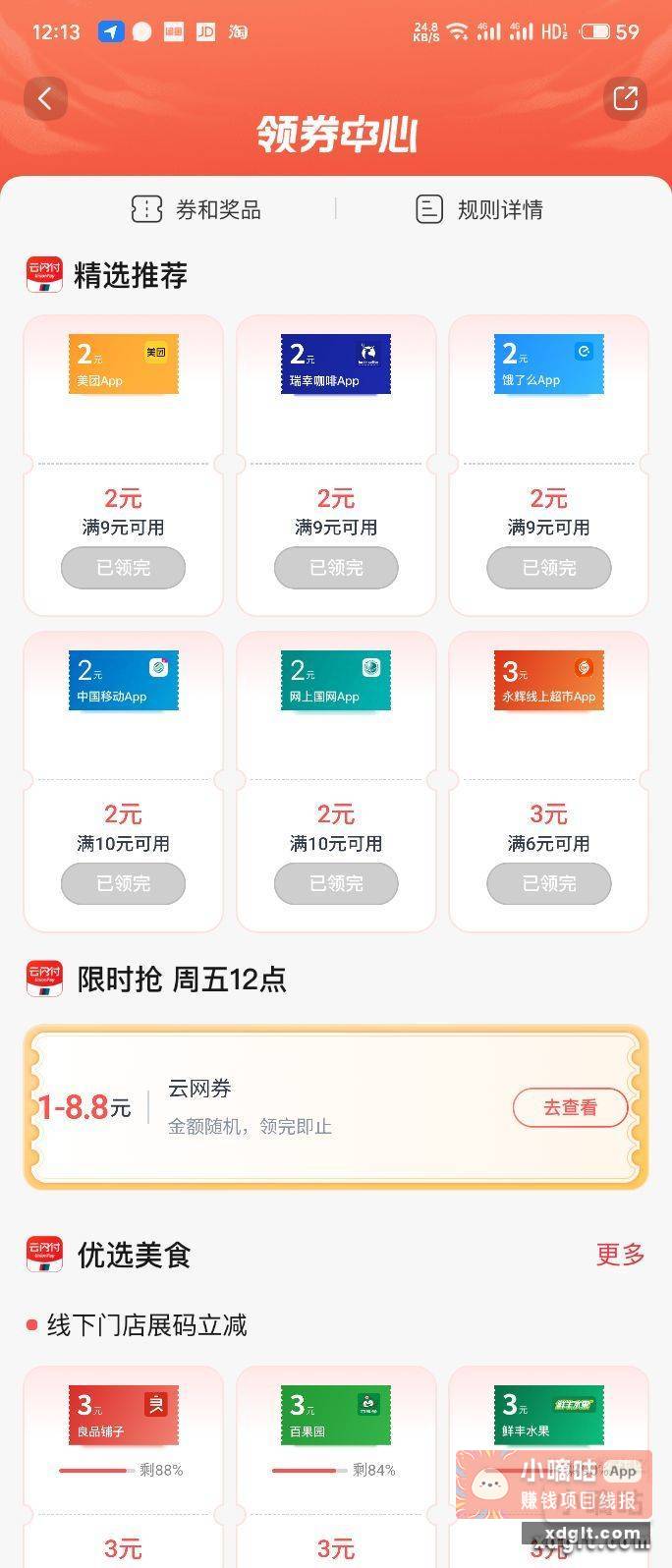
Task: Open the 瑞幸咖啡App coupon card
Action: pos(336,393)
